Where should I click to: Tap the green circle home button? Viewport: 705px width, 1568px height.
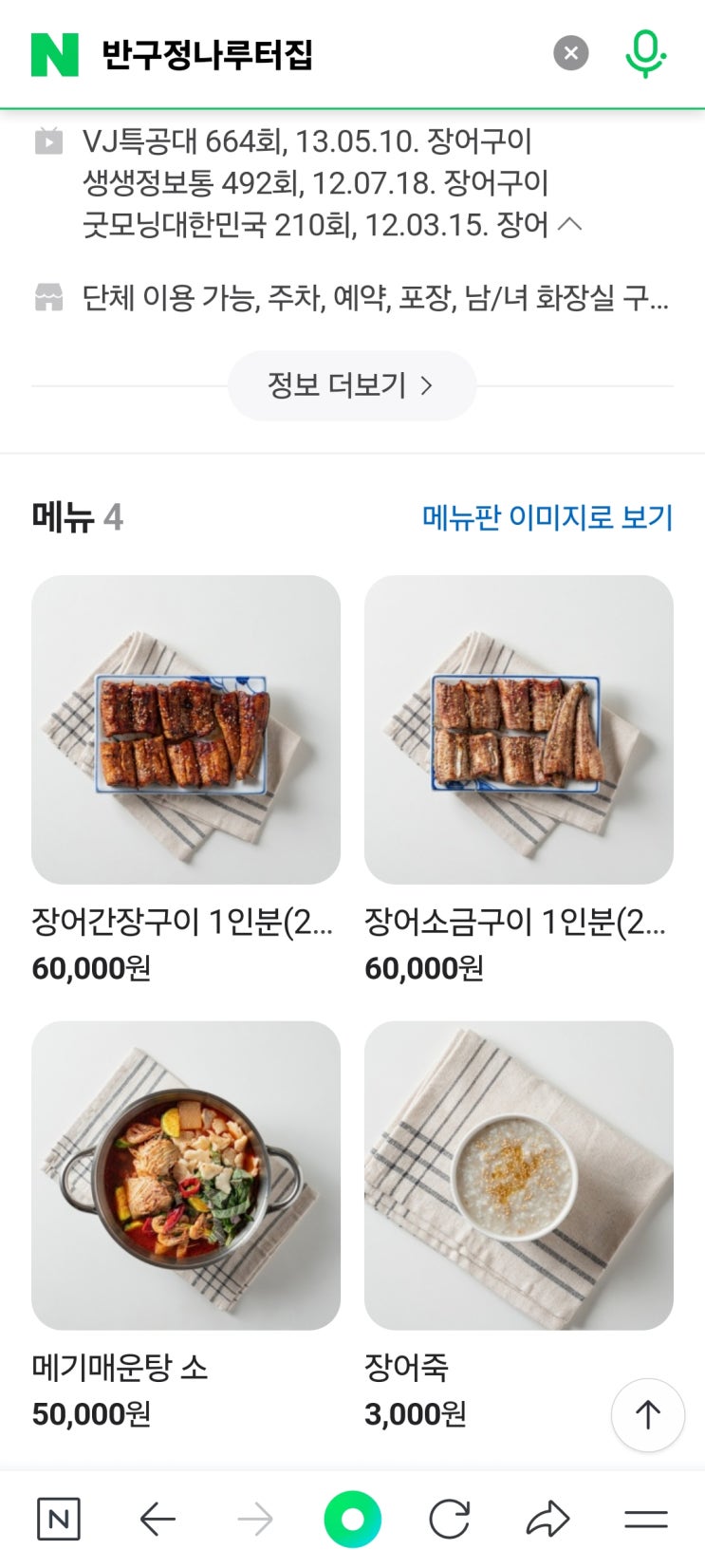pos(352,1520)
